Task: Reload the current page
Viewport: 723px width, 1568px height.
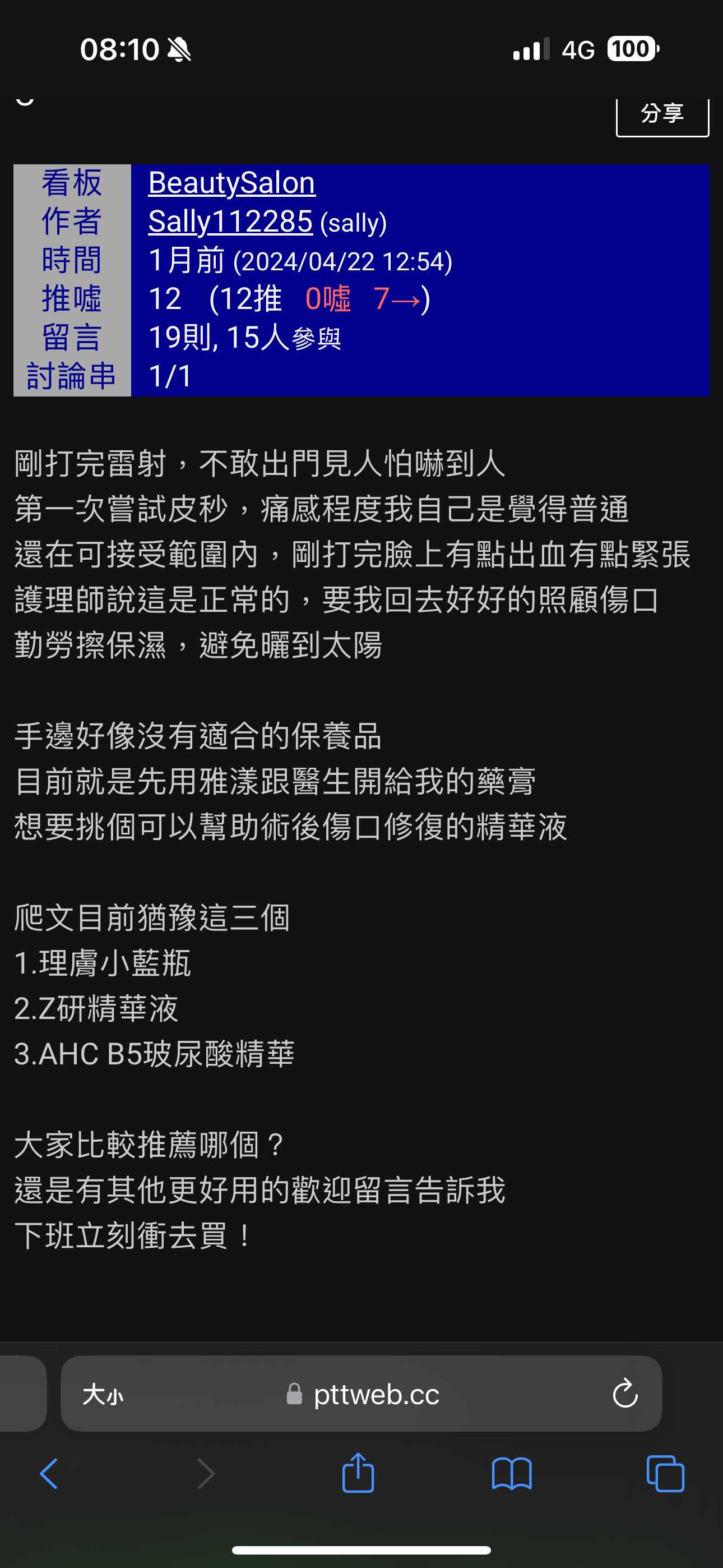Action: 624,1394
